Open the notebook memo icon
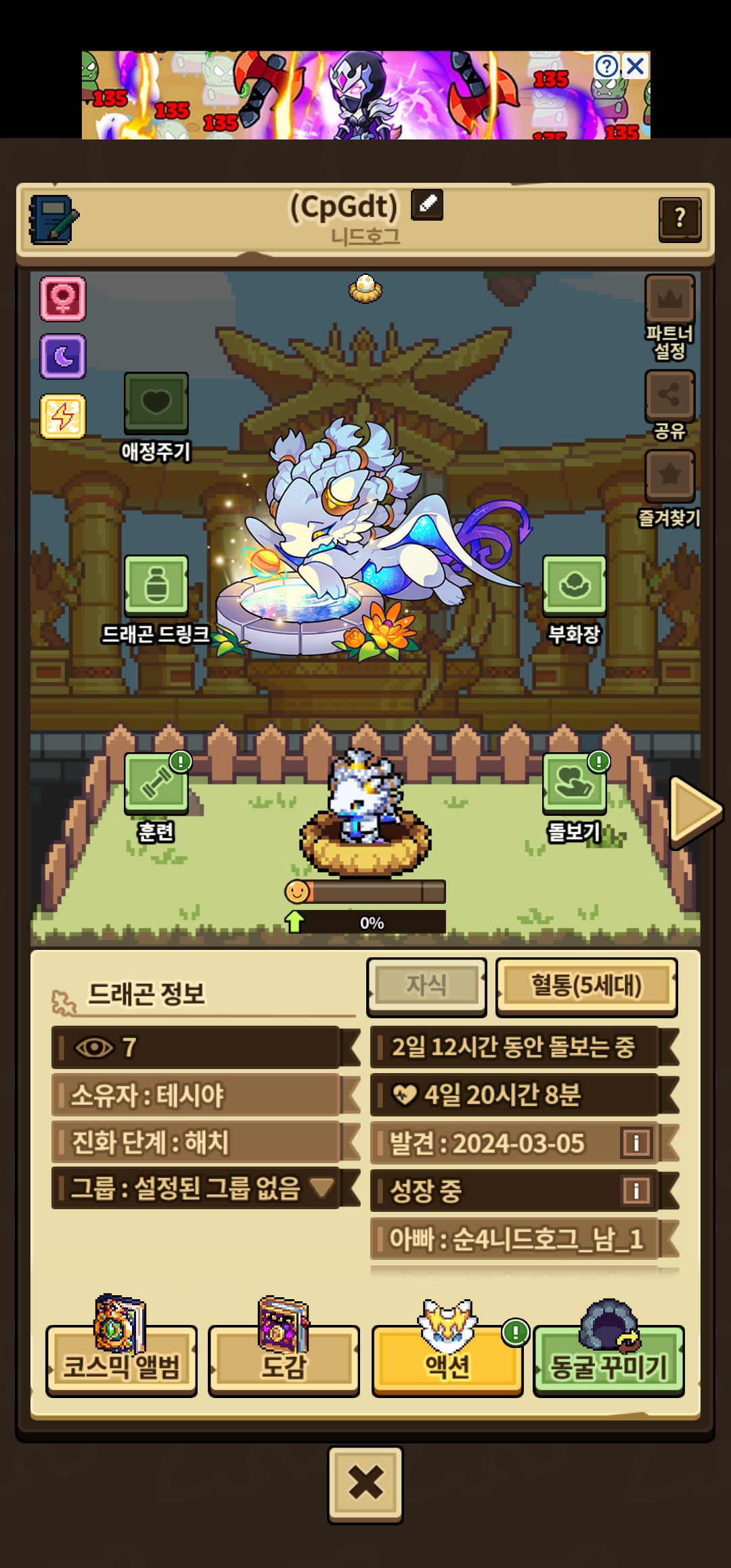The width and height of the screenshot is (731, 1568). pyautogui.click(x=53, y=220)
